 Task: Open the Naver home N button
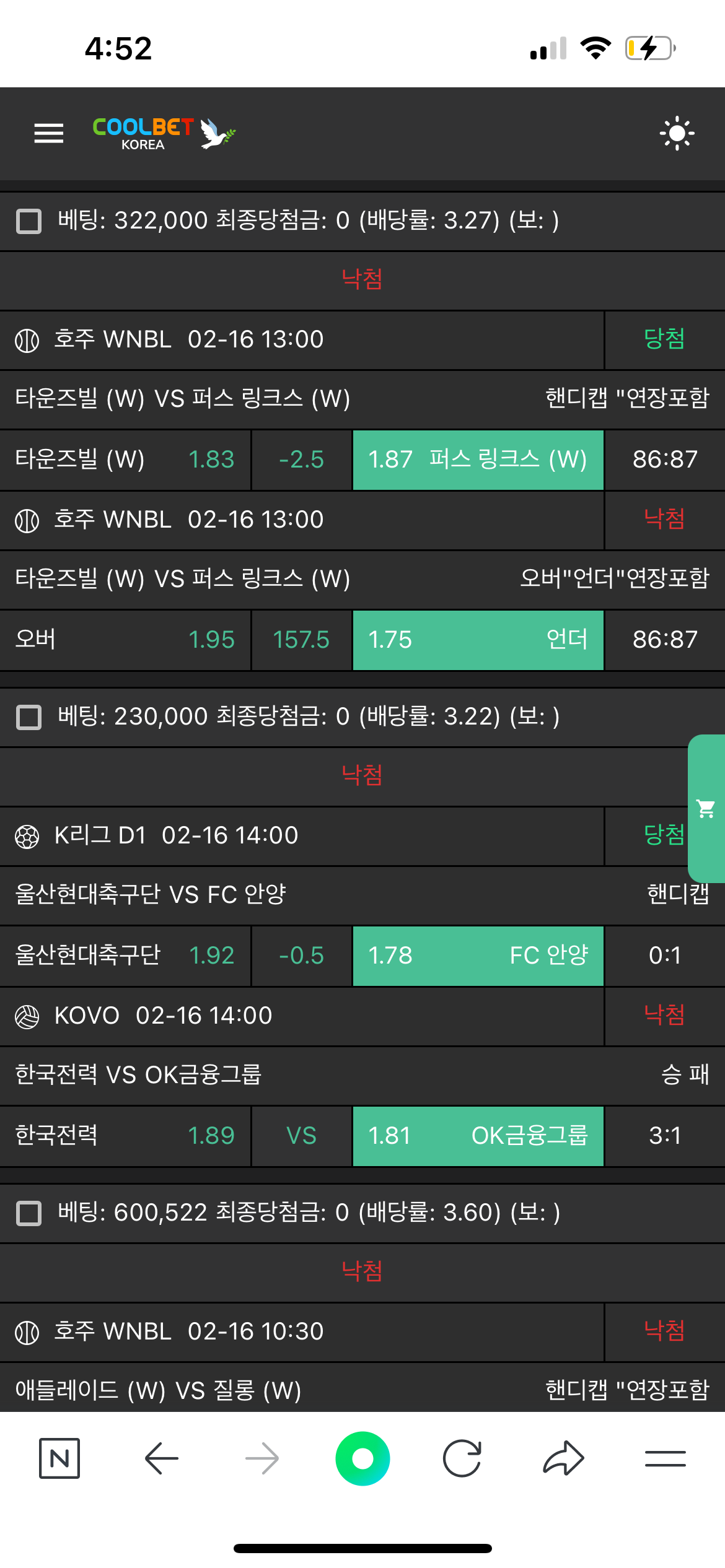(x=59, y=1458)
